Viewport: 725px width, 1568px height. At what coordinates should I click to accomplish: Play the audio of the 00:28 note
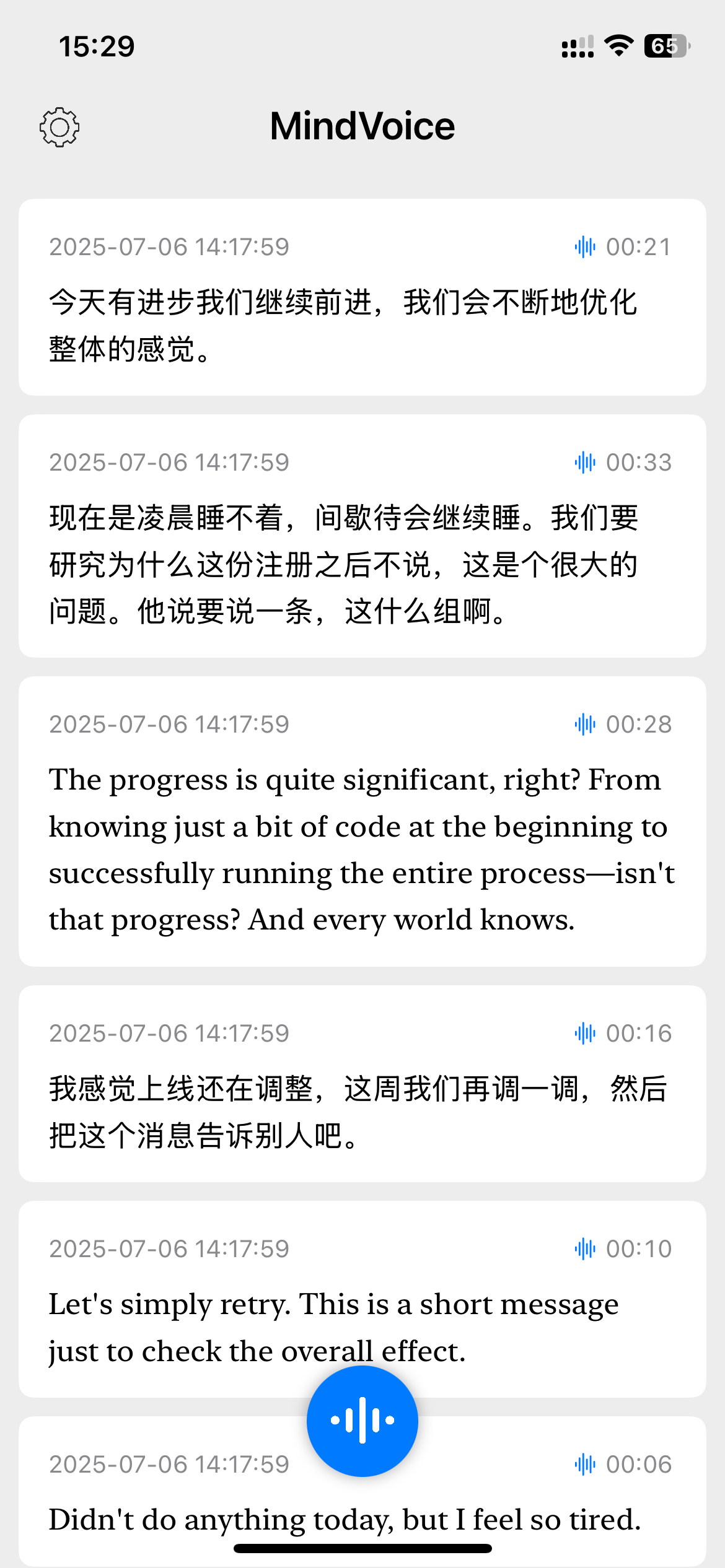(585, 724)
